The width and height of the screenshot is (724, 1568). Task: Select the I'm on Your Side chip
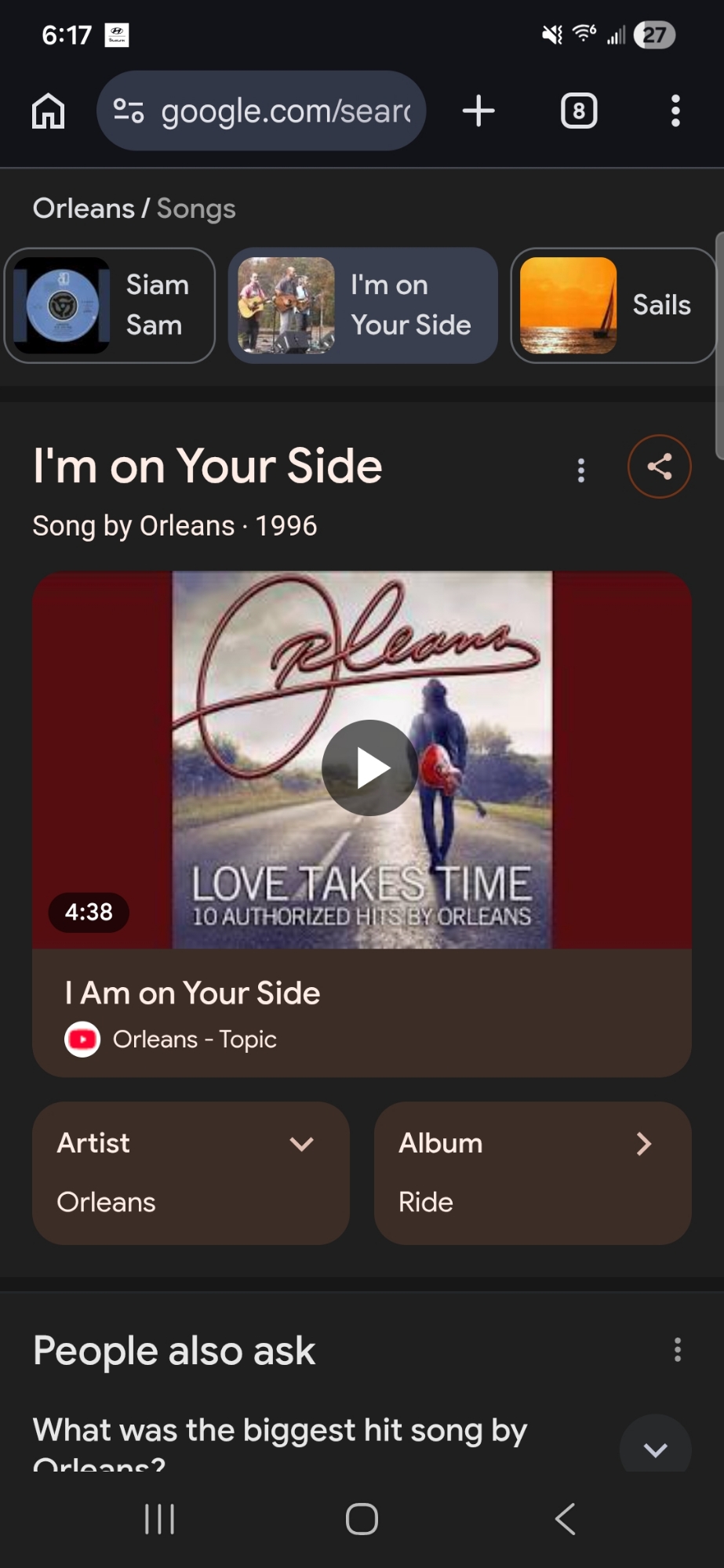point(362,305)
